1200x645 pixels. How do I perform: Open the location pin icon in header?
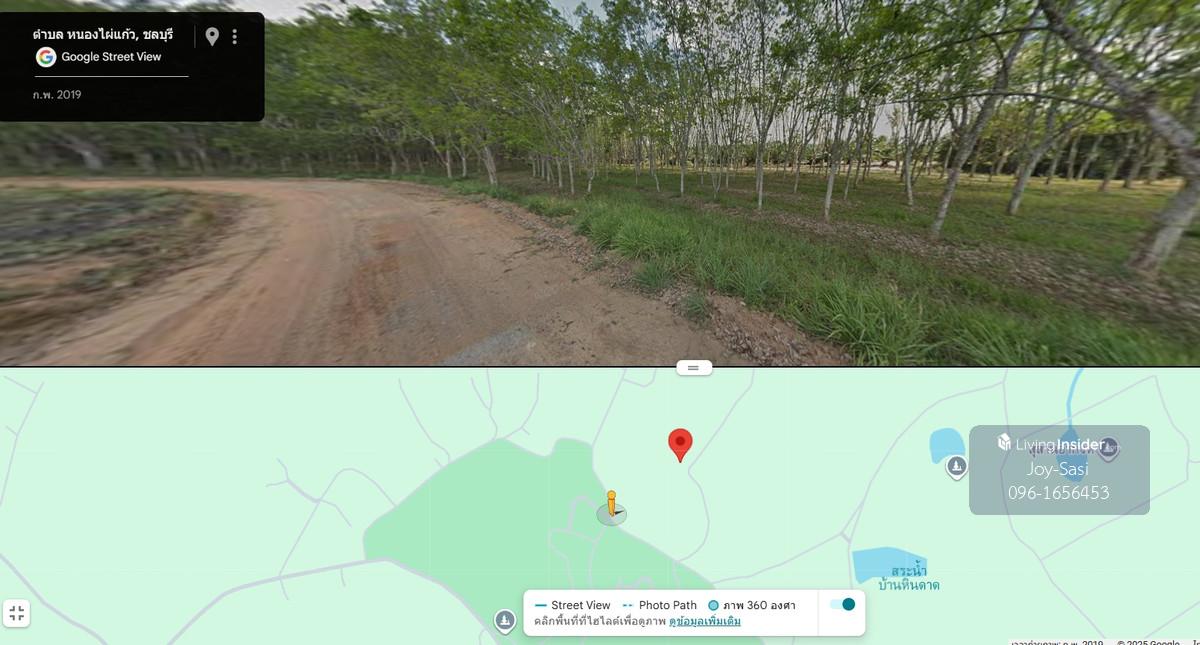tap(212, 37)
